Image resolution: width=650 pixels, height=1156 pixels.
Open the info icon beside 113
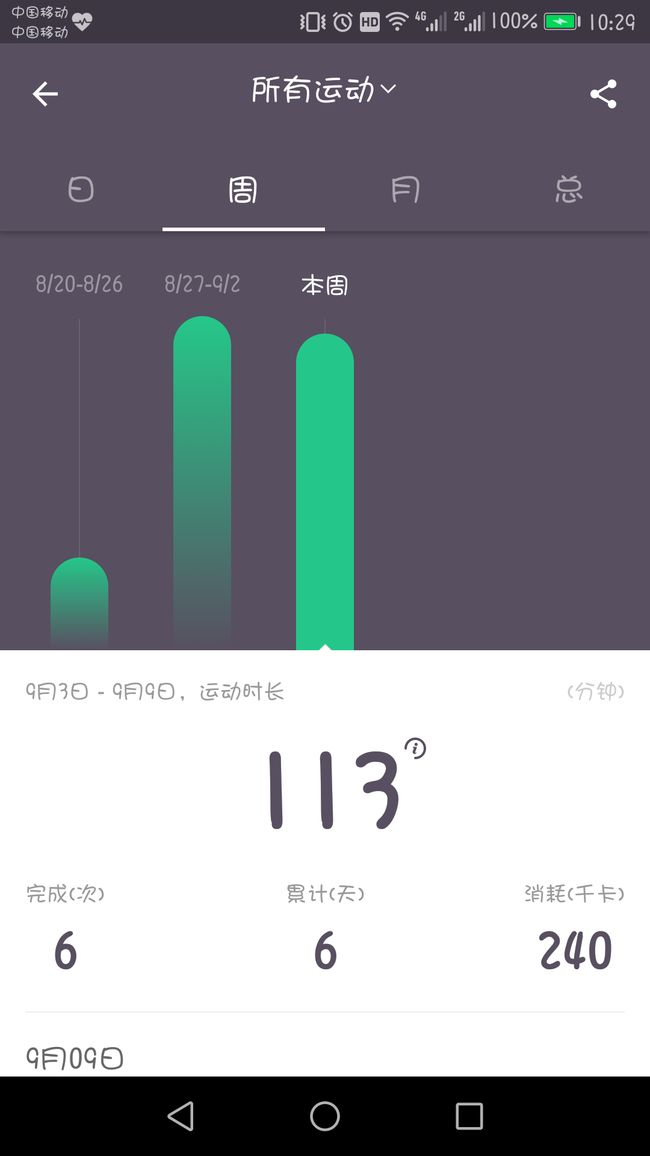point(415,748)
